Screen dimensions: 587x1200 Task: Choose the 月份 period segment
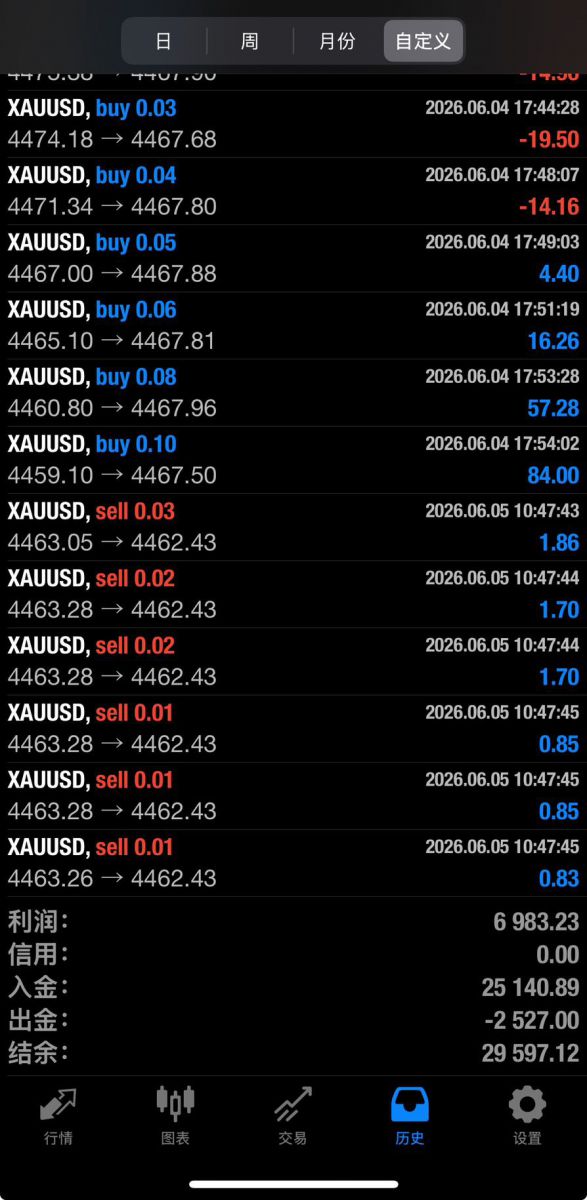point(337,41)
